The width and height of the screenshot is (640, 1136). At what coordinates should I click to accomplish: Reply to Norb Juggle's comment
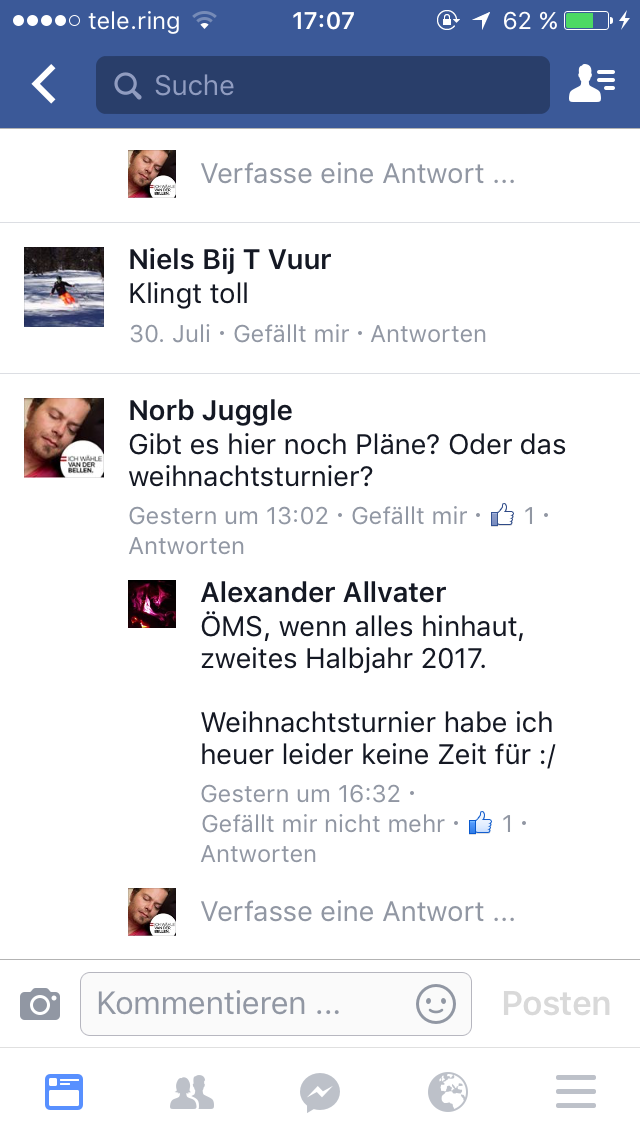click(186, 546)
